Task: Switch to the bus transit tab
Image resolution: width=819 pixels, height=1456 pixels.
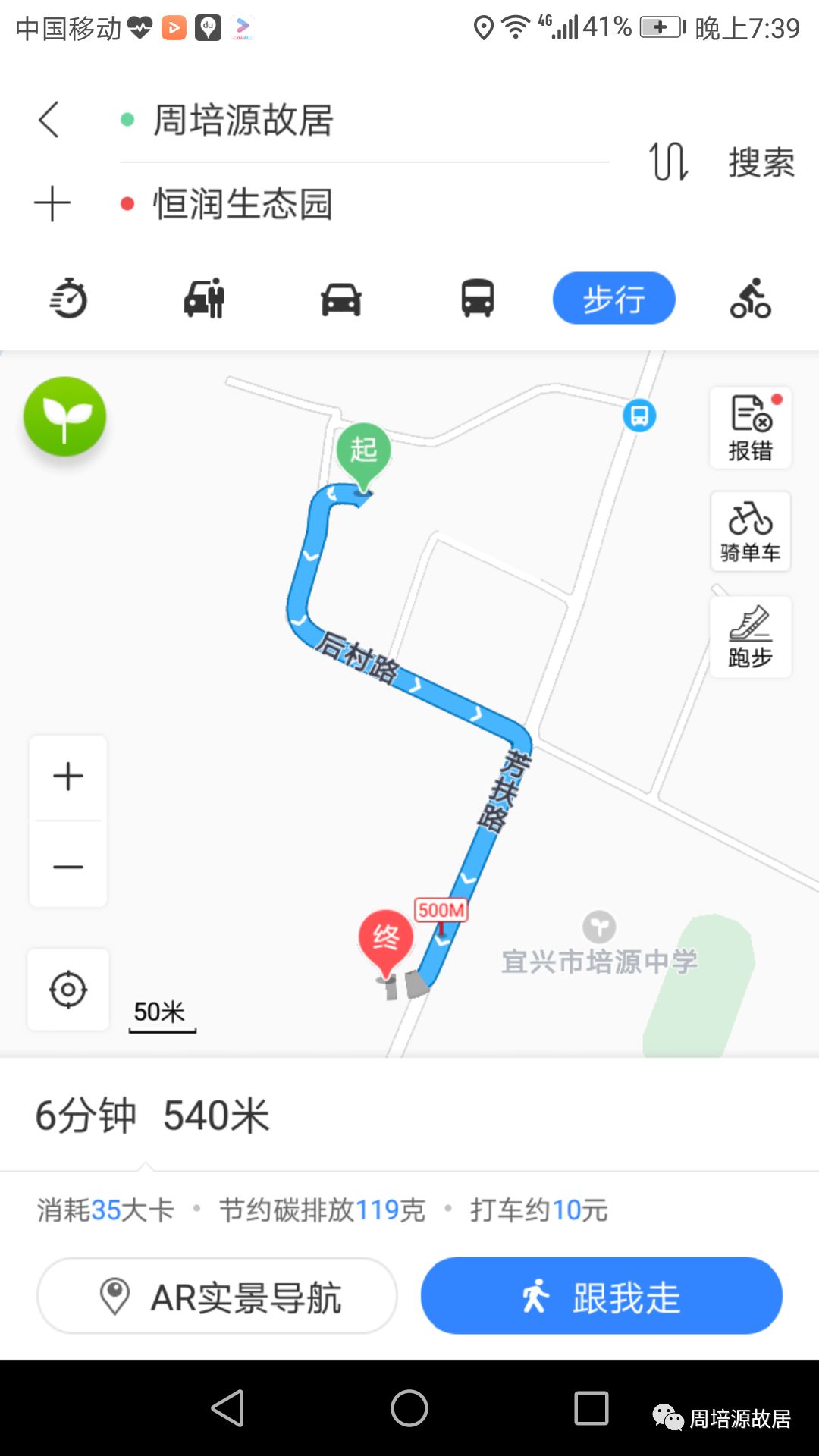Action: point(478,298)
